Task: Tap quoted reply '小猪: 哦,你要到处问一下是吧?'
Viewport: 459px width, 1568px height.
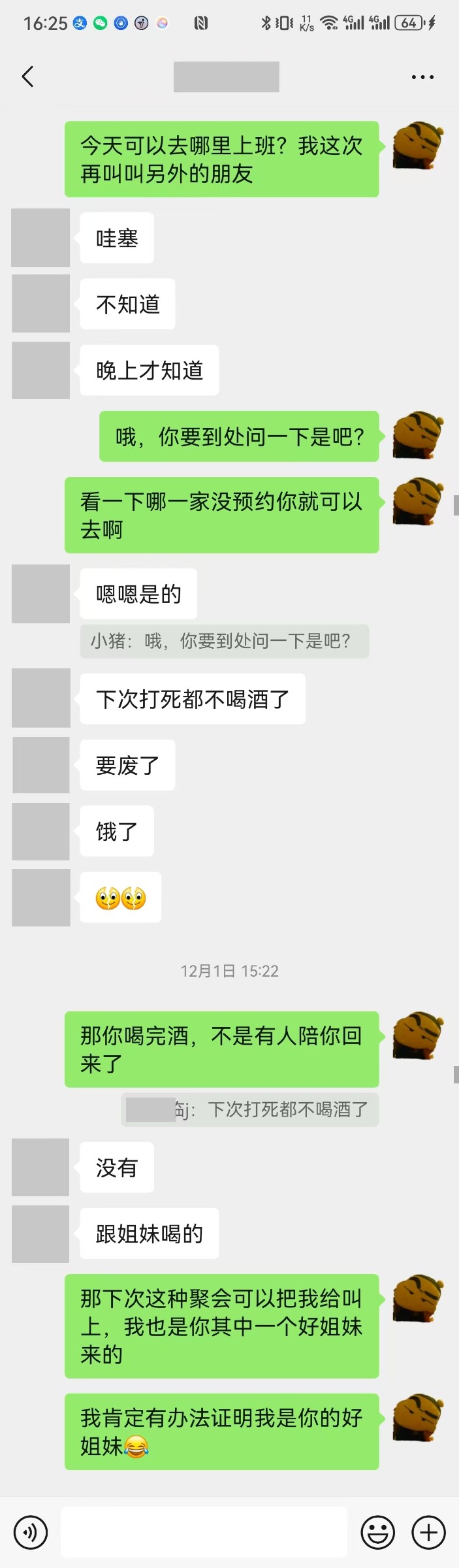Action: [x=224, y=641]
